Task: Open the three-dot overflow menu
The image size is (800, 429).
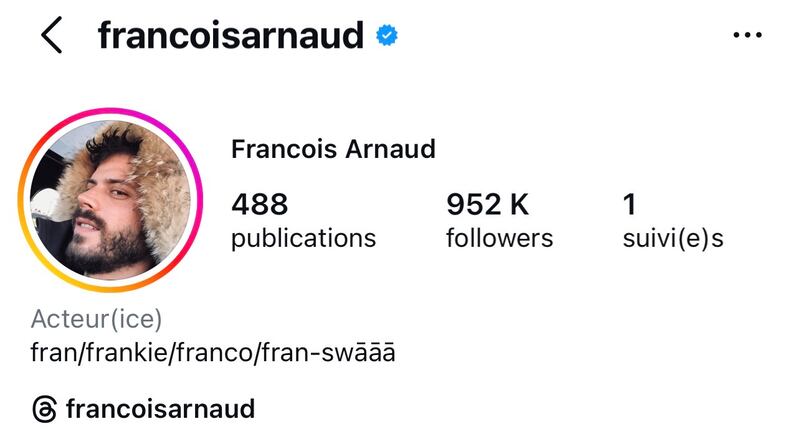Action: [747, 36]
